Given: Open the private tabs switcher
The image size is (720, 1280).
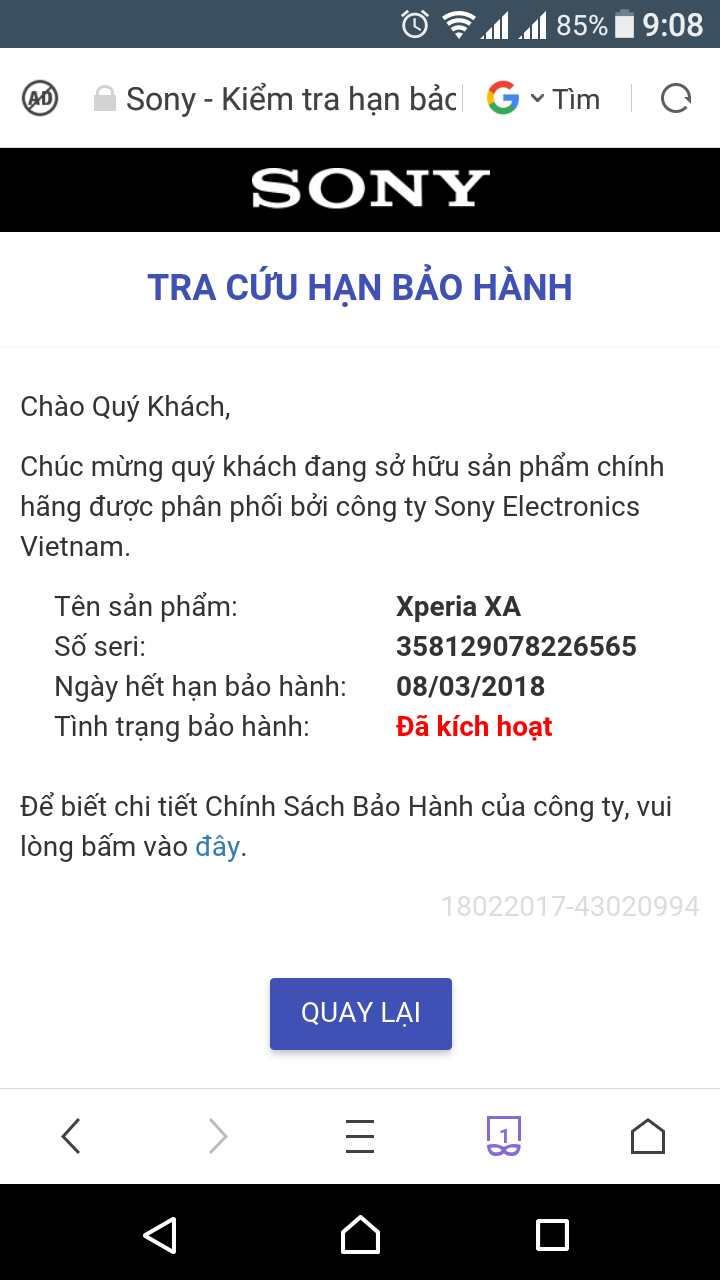Looking at the screenshot, I should pos(504,1136).
